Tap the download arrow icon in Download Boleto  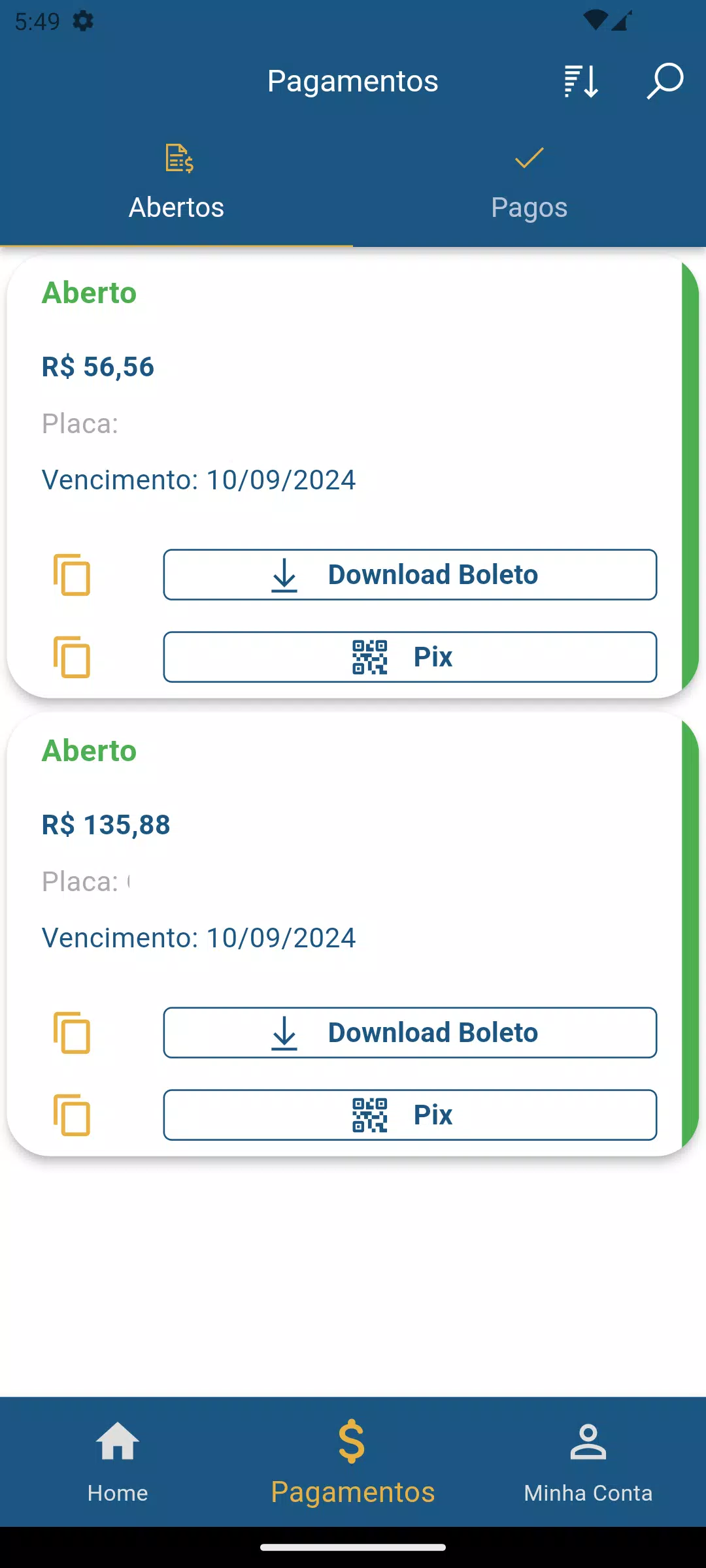coord(284,575)
